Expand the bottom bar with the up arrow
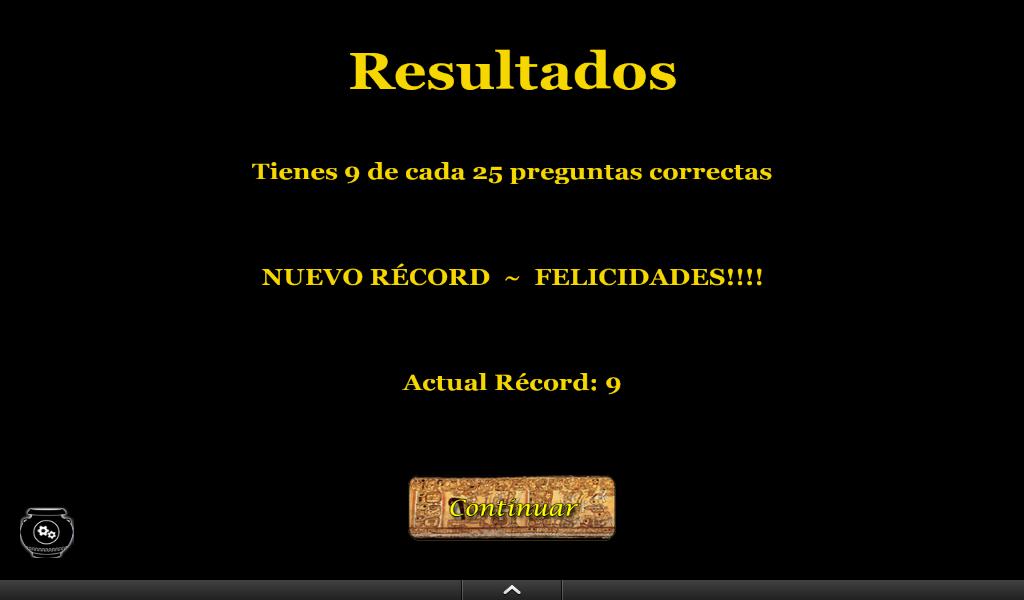Screen dimensions: 1024x600 pyautogui.click(x=511, y=590)
